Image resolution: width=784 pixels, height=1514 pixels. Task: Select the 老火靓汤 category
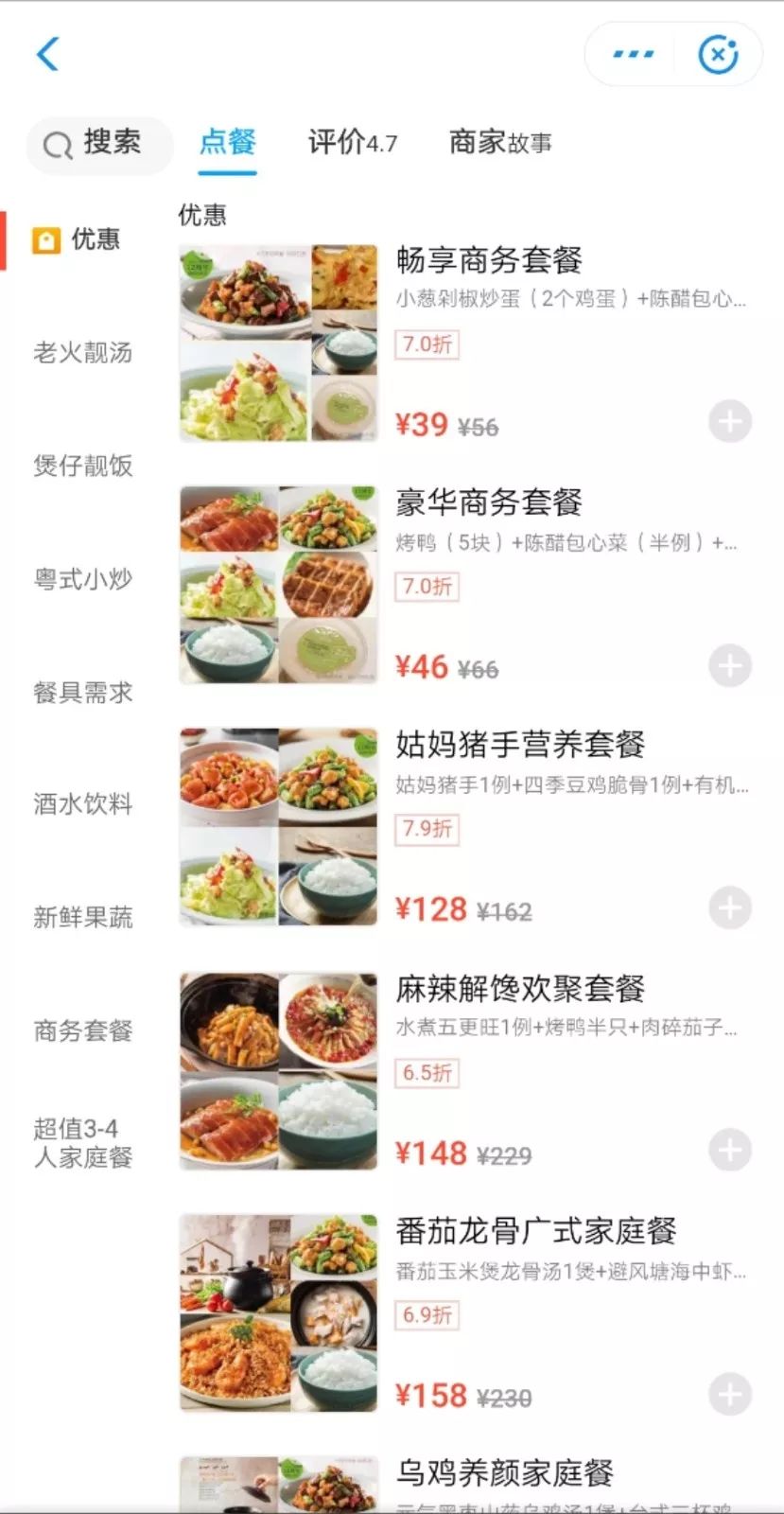click(83, 353)
